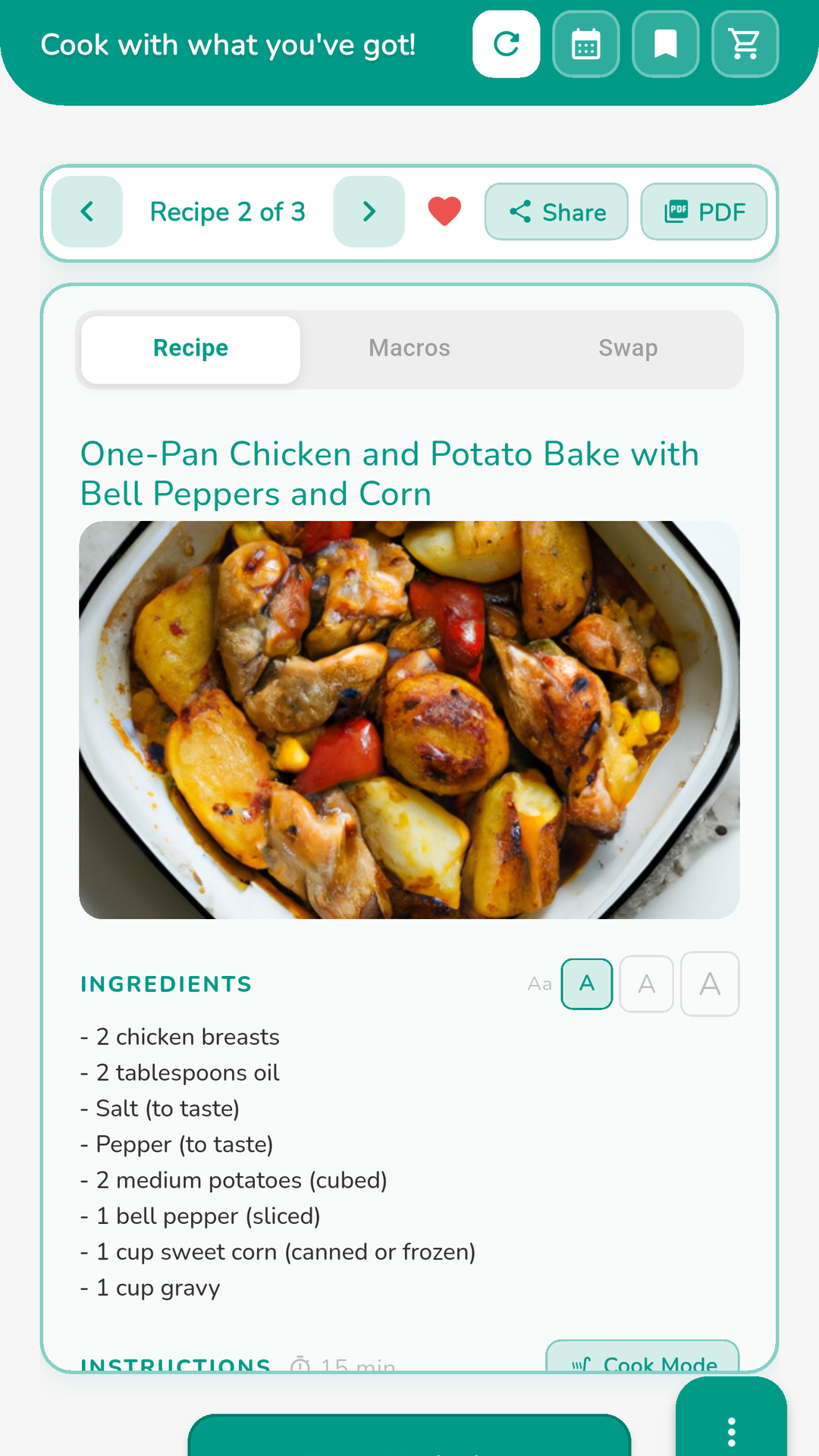Enable the largest text size
The width and height of the screenshot is (819, 1456).
(710, 984)
